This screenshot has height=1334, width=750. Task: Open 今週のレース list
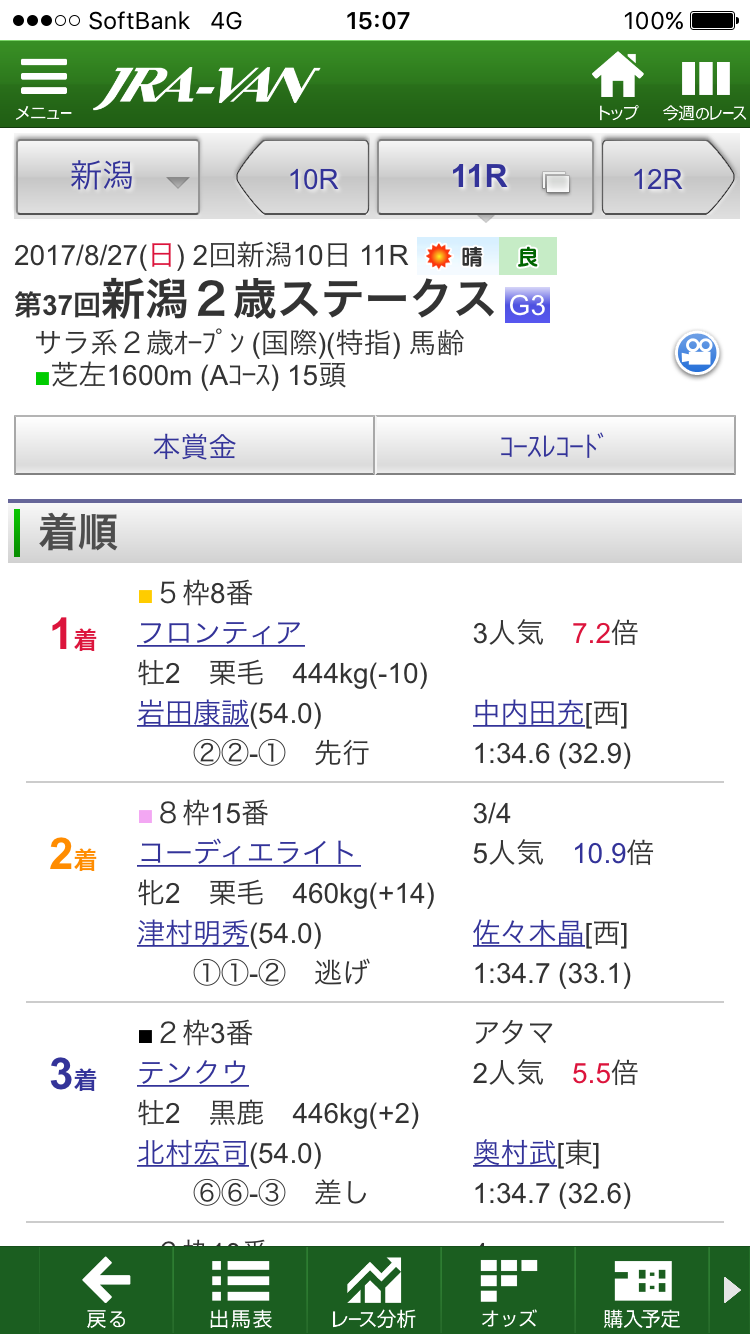pyautogui.click(x=704, y=87)
